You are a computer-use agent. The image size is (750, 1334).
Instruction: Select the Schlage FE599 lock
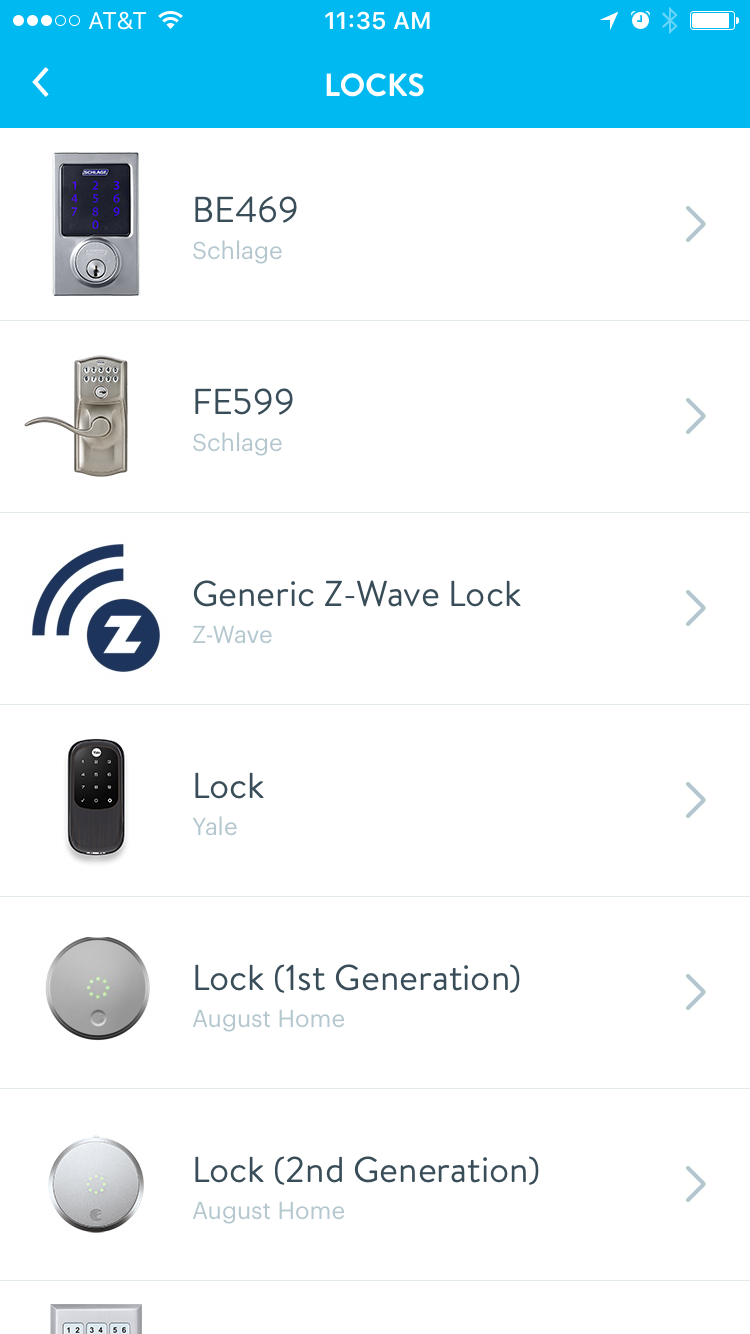(x=375, y=416)
